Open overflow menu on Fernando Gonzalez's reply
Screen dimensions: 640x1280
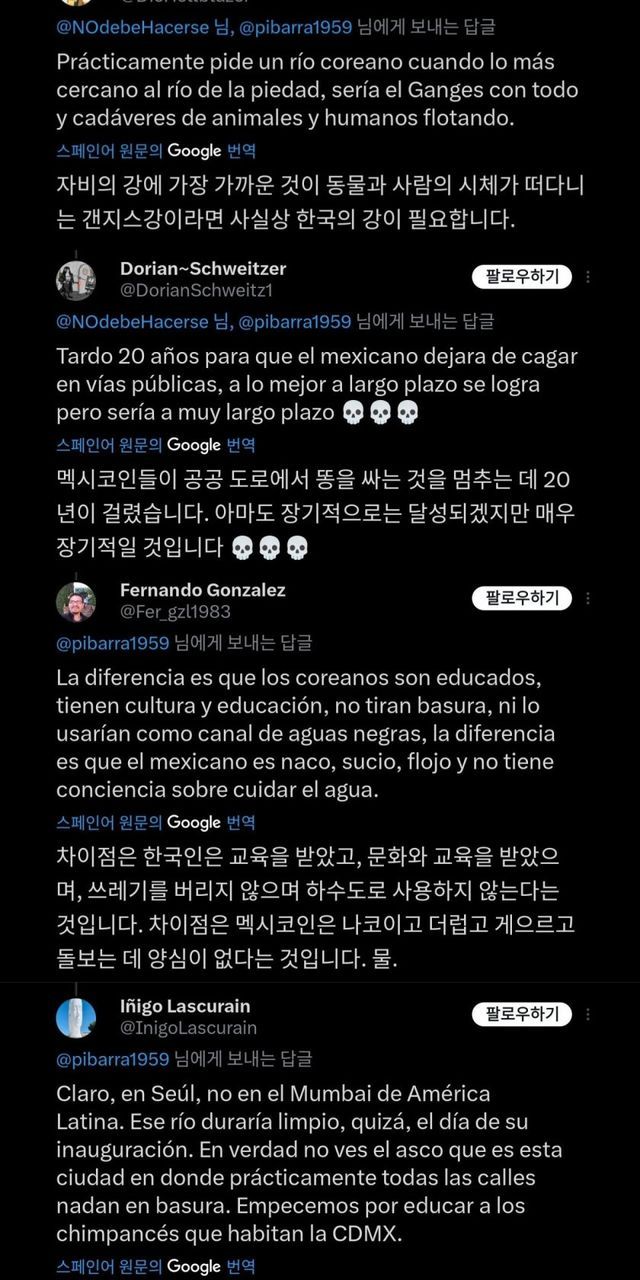click(588, 598)
